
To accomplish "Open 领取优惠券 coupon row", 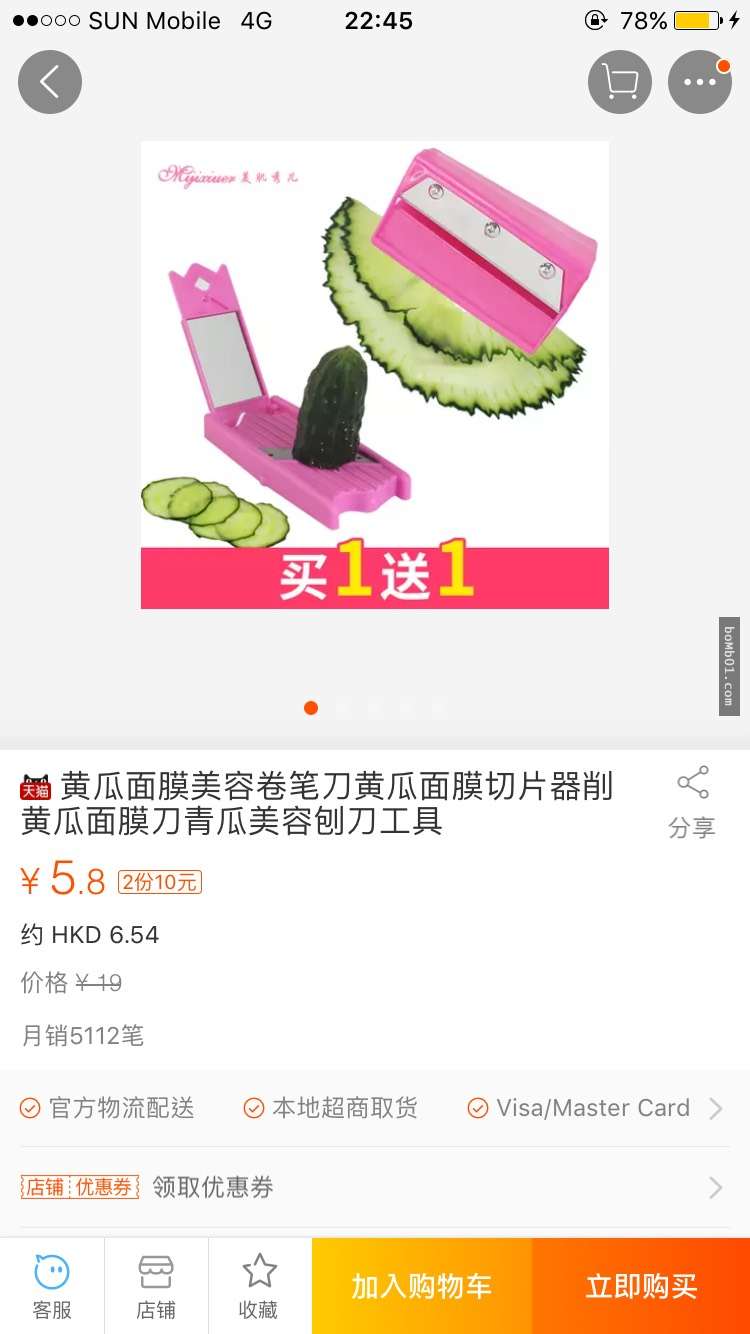I will [x=375, y=1187].
